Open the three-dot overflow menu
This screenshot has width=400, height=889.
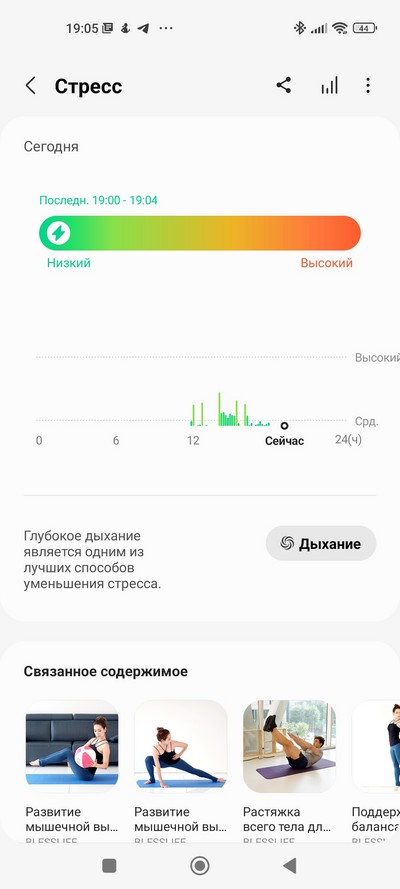point(368,86)
